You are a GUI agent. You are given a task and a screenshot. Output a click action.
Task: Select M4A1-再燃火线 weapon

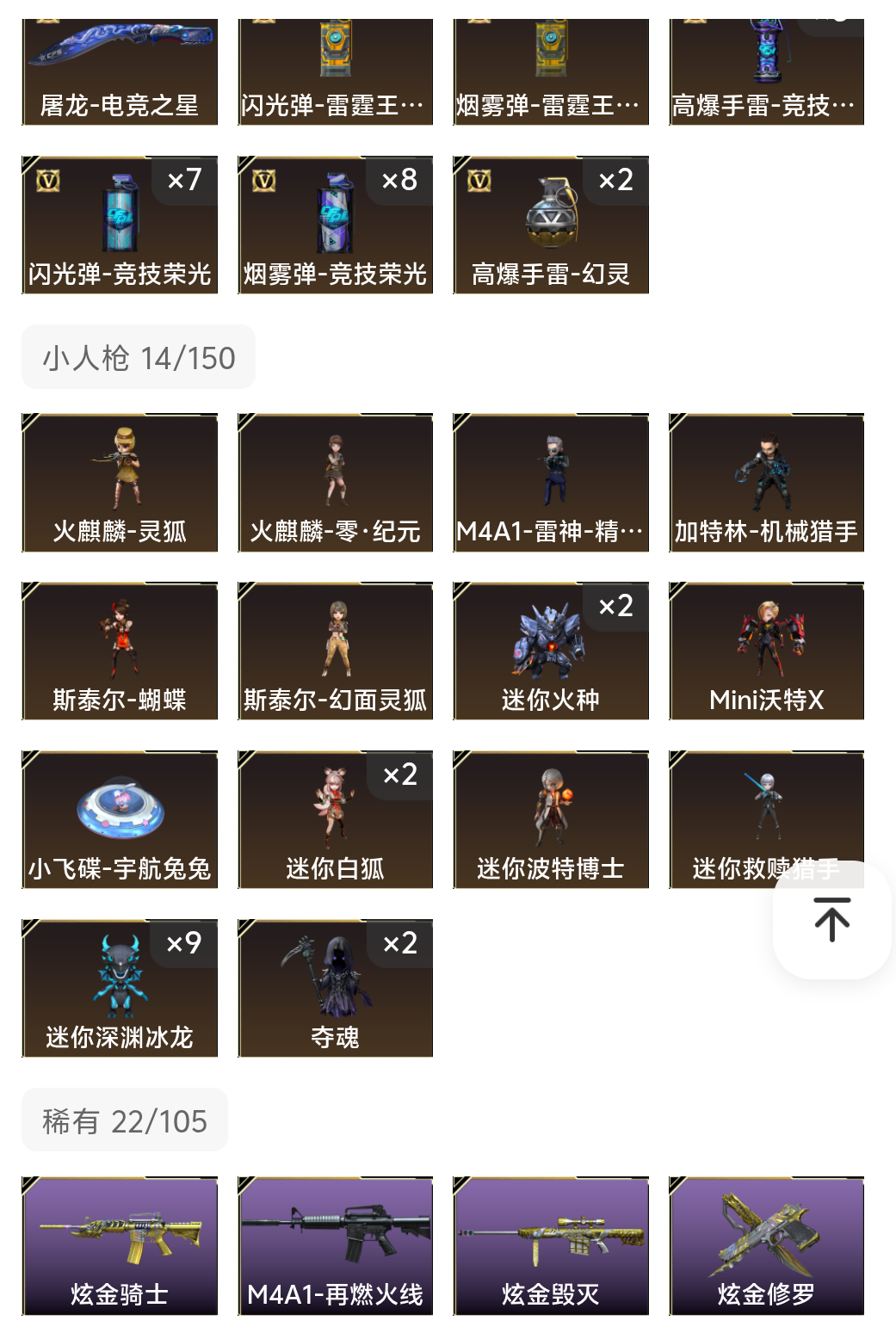(336, 1245)
